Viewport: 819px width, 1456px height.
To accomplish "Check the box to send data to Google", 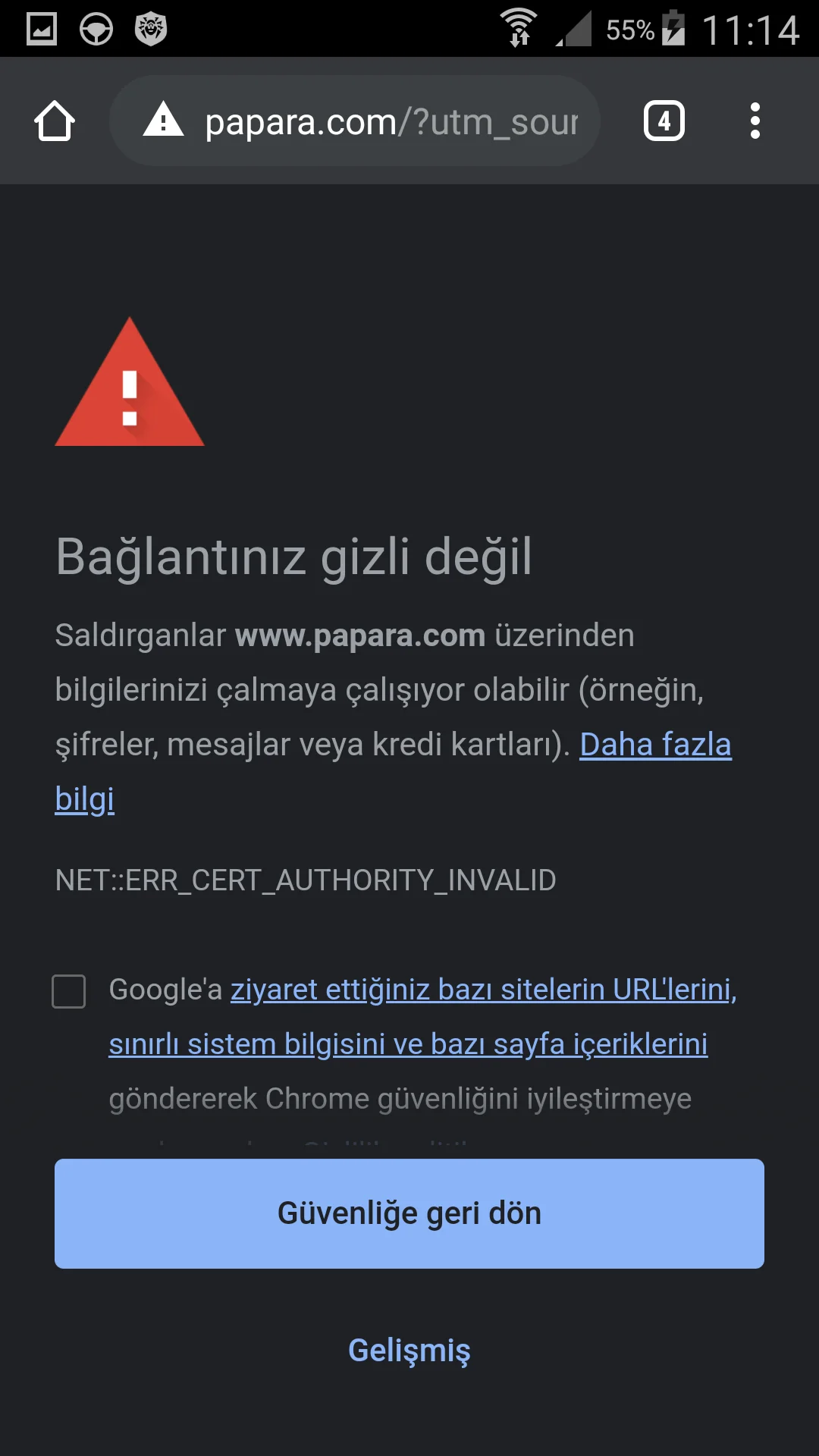I will pos(69,991).
